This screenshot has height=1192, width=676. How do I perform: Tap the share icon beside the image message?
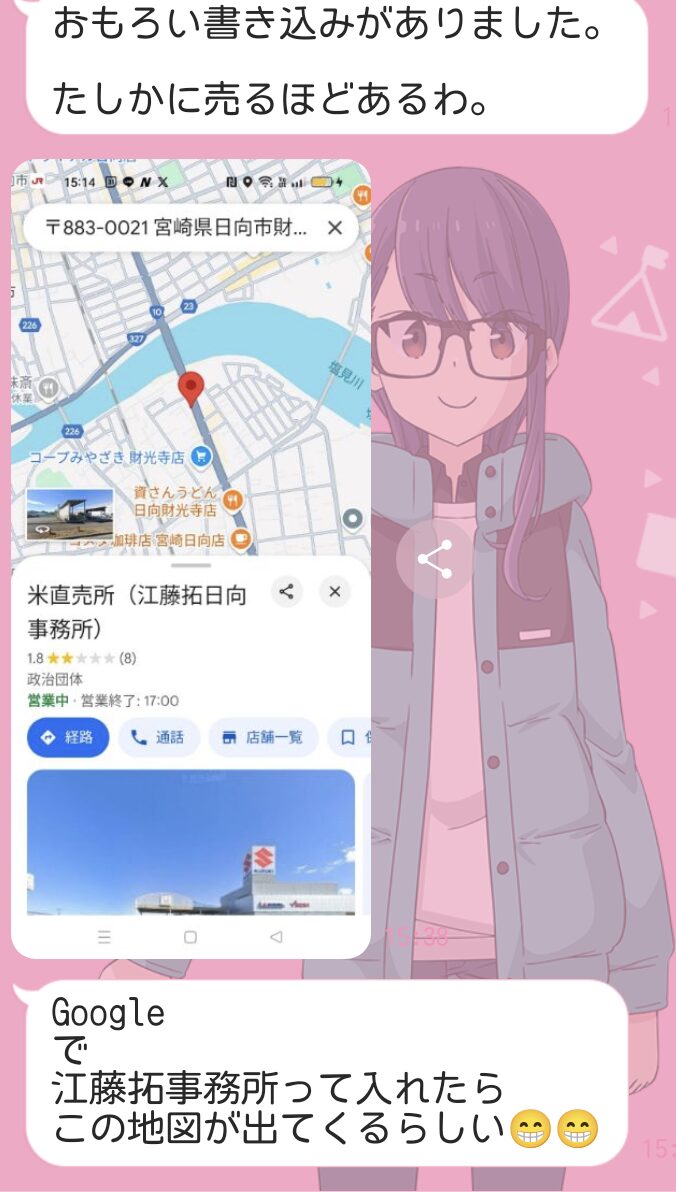pos(435,560)
